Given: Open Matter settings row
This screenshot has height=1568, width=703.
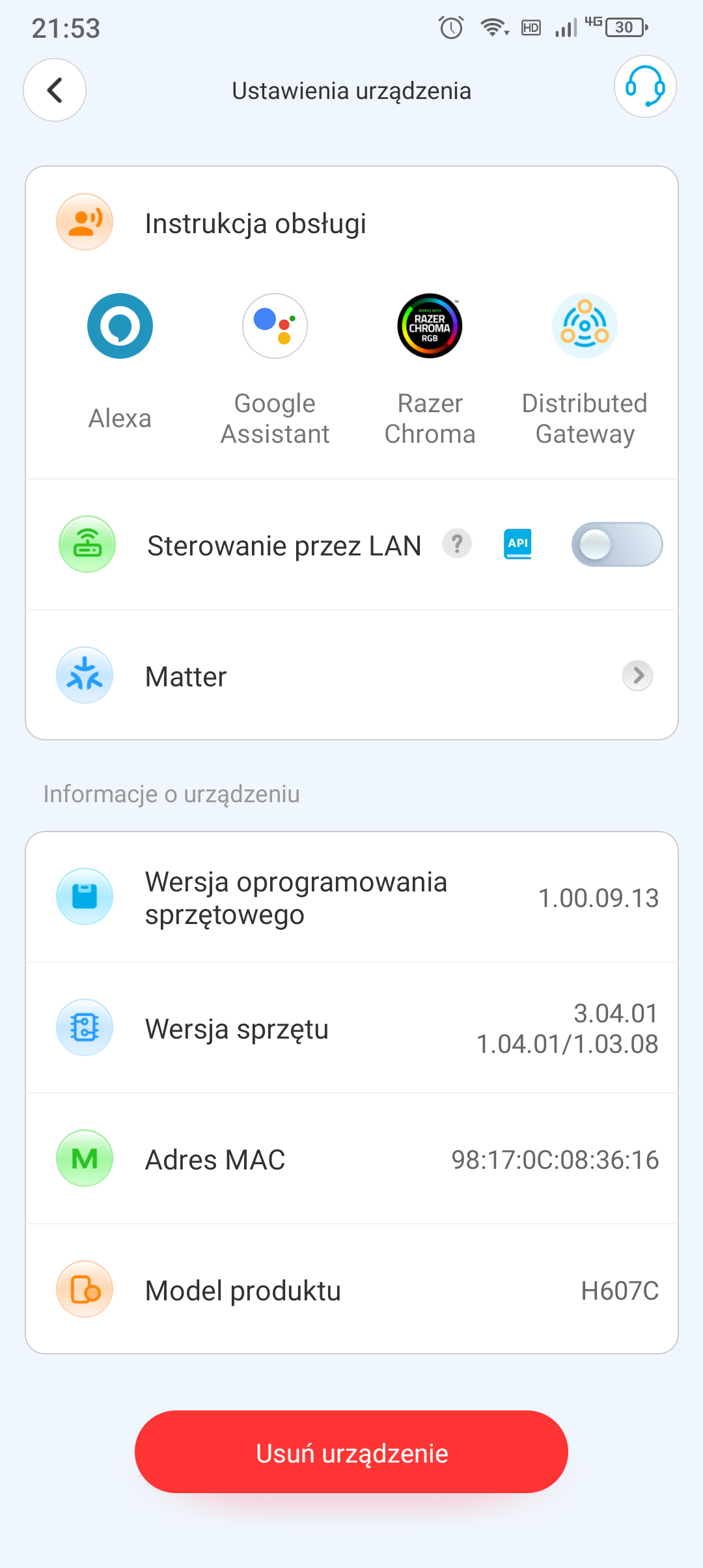Looking at the screenshot, I should point(351,676).
